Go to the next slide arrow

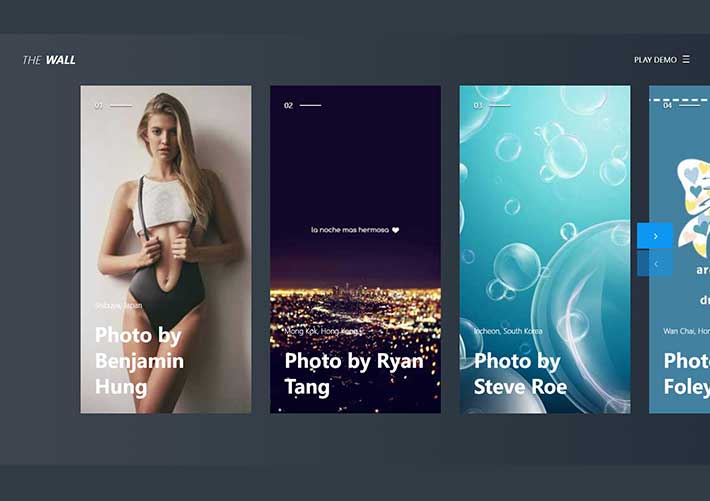pos(655,236)
